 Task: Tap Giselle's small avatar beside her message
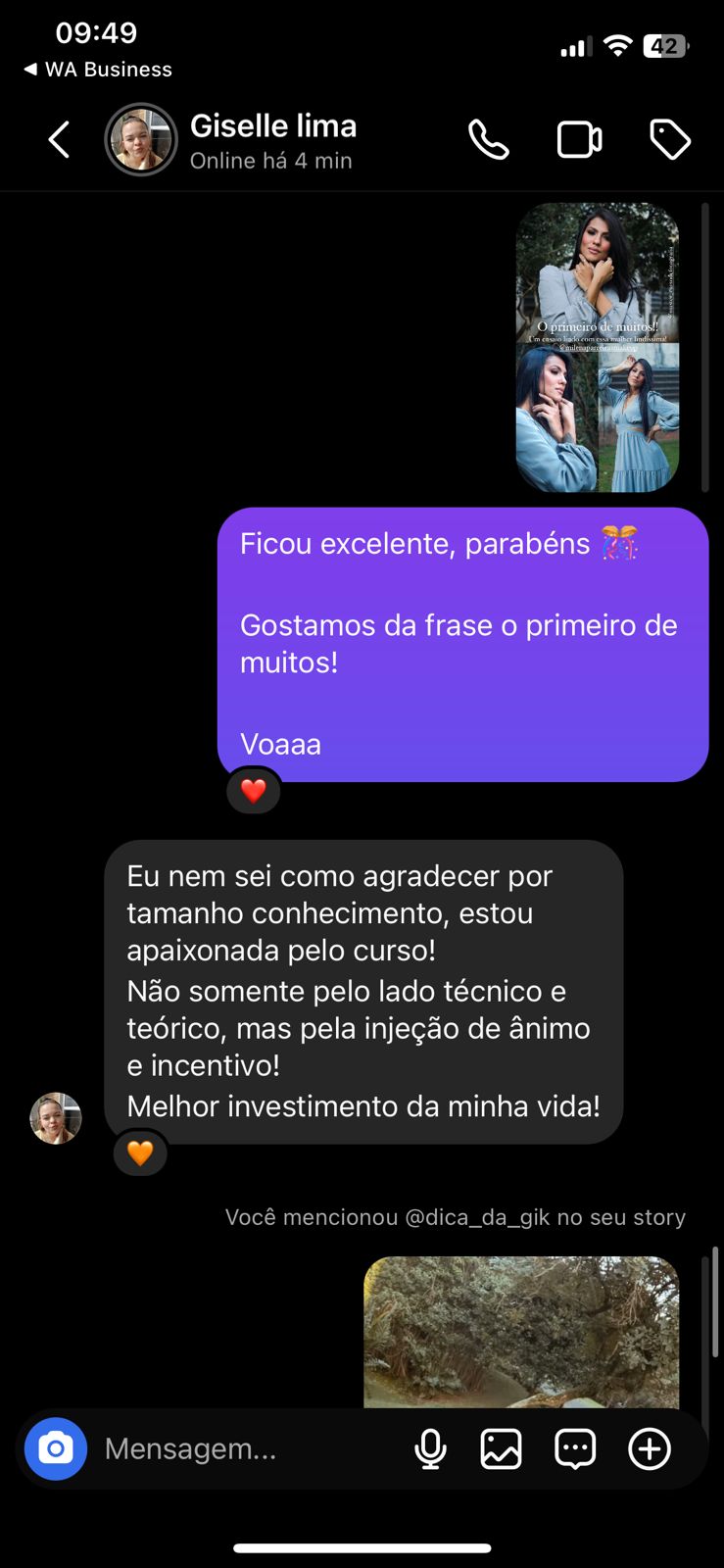pyautogui.click(x=56, y=1118)
